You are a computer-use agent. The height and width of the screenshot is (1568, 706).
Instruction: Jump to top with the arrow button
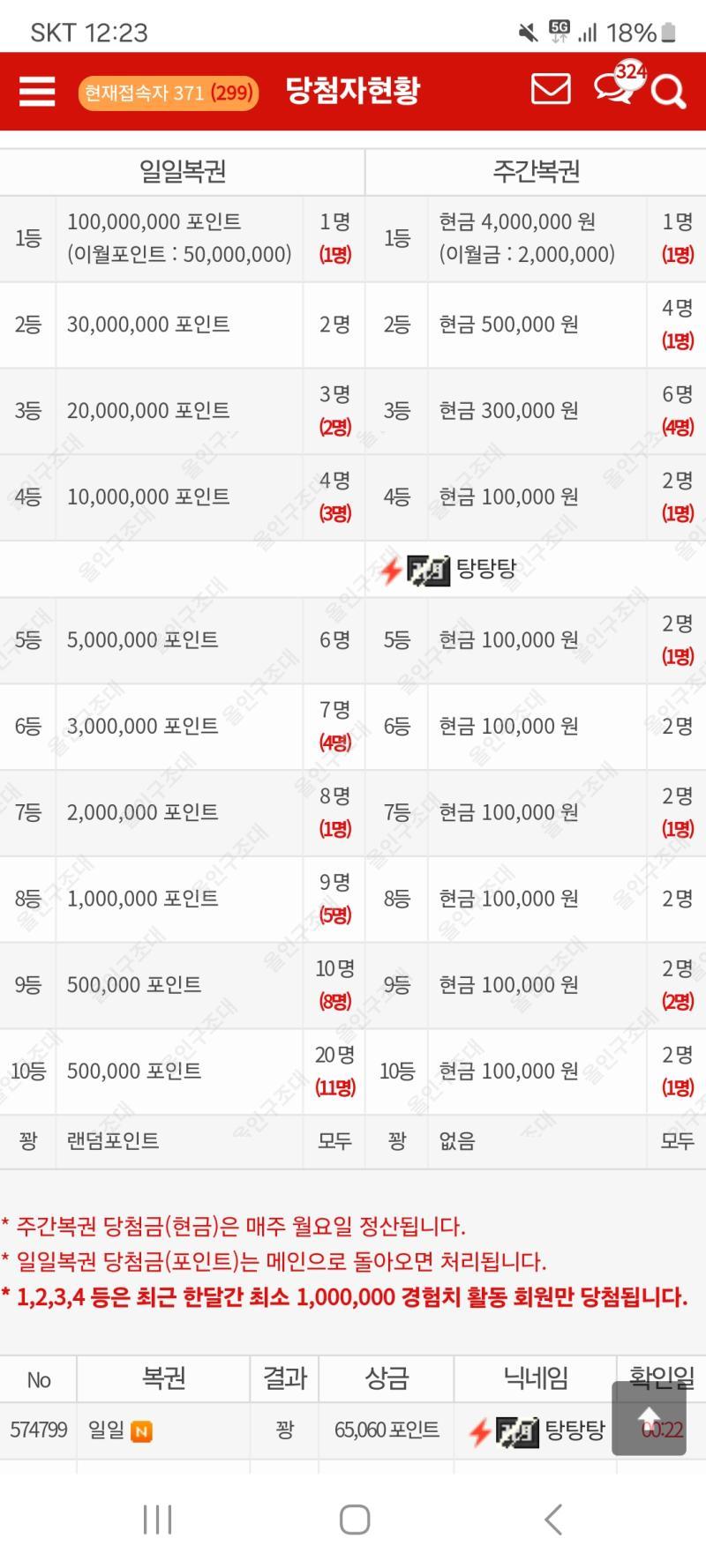tap(649, 1418)
